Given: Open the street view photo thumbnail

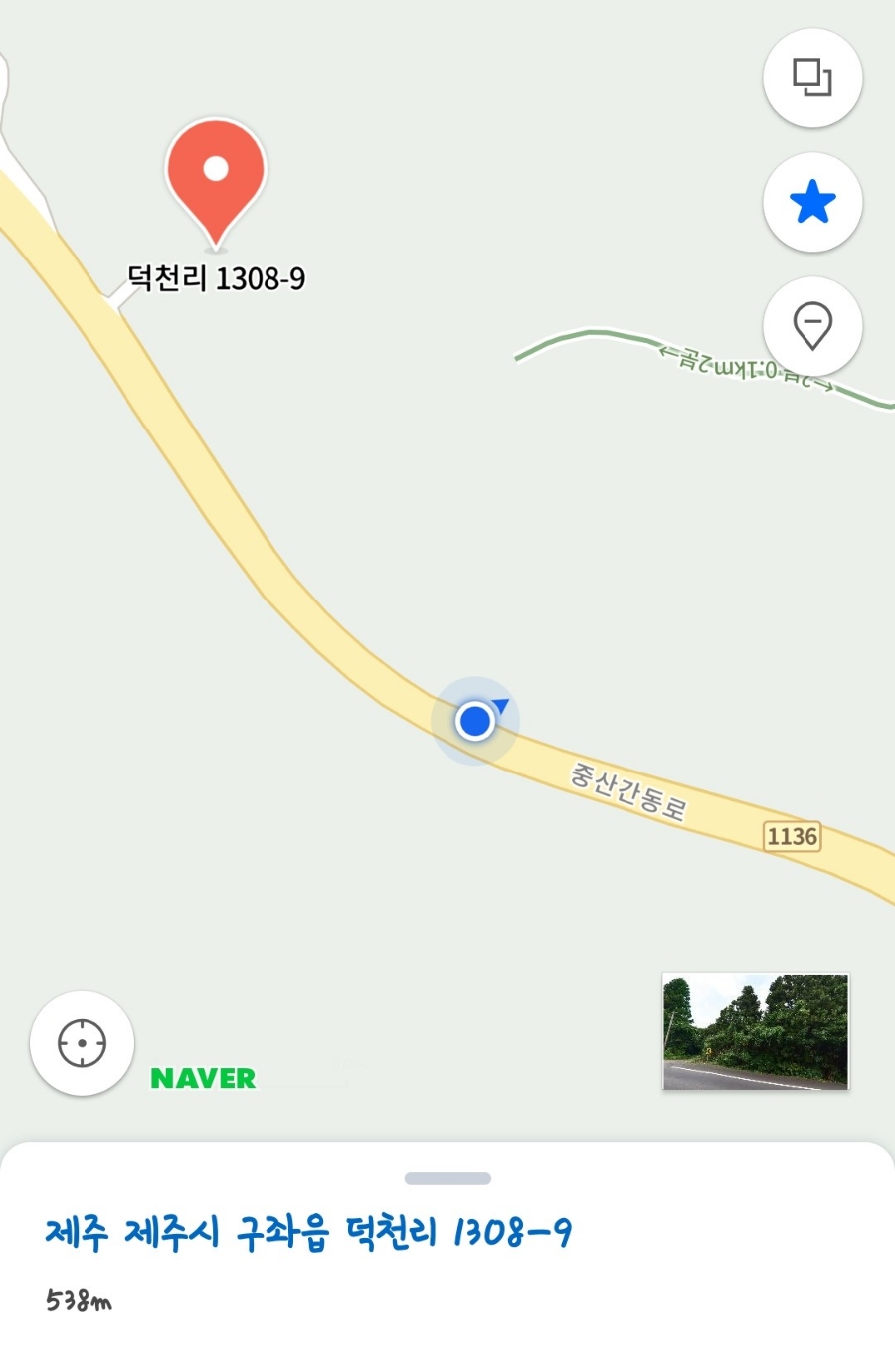Looking at the screenshot, I should click(x=756, y=1032).
